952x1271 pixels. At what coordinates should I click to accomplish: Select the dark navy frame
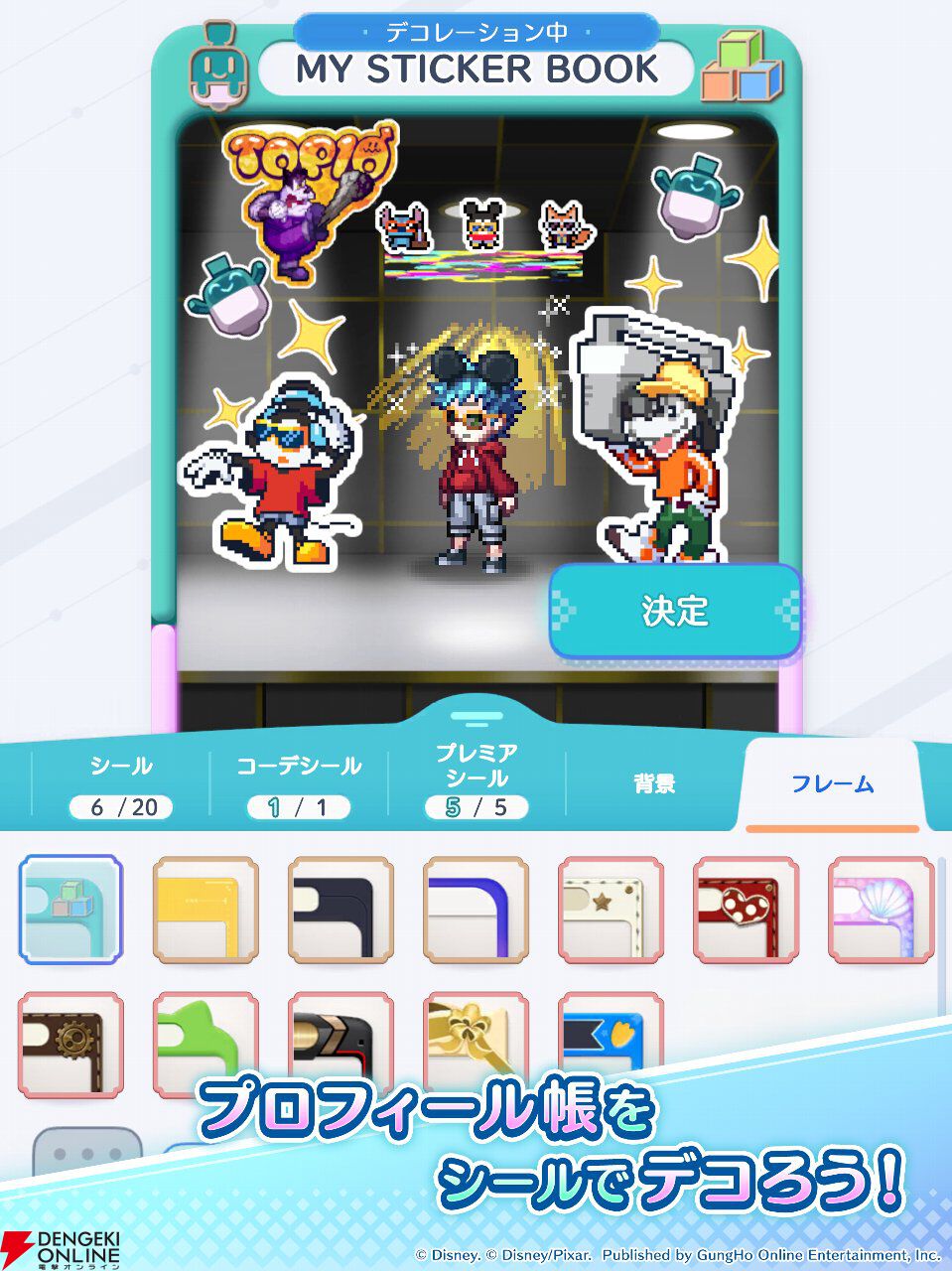tap(340, 910)
